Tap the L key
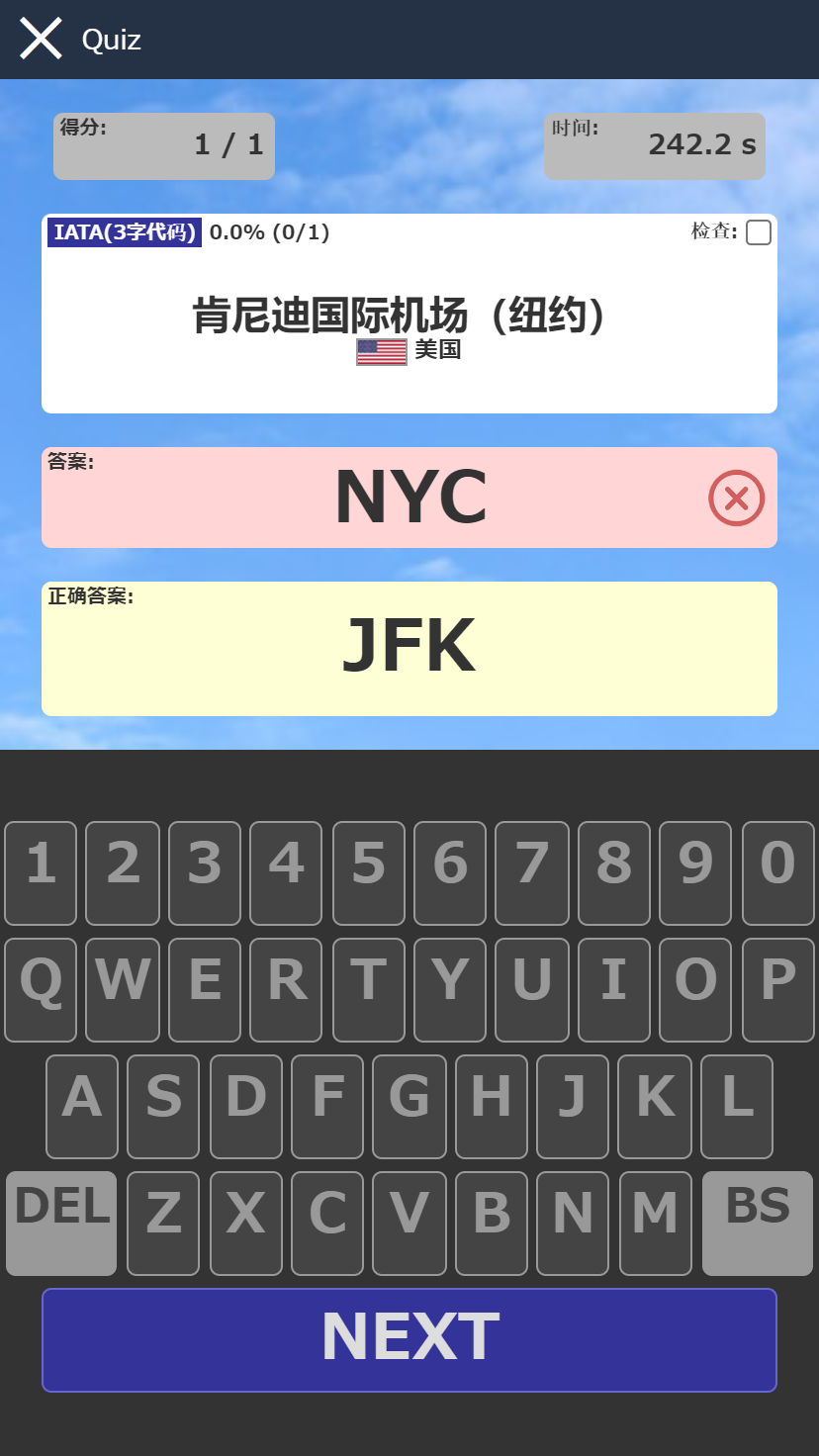The width and height of the screenshot is (819, 1456). coord(737,1106)
